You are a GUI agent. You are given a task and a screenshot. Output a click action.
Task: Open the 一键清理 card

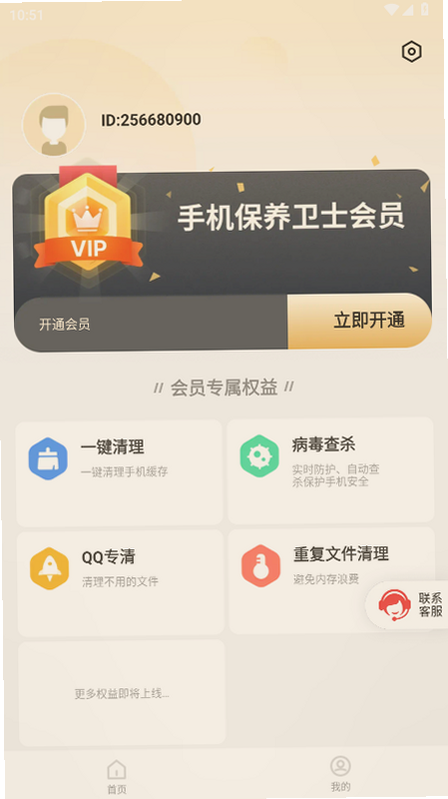pos(119,472)
